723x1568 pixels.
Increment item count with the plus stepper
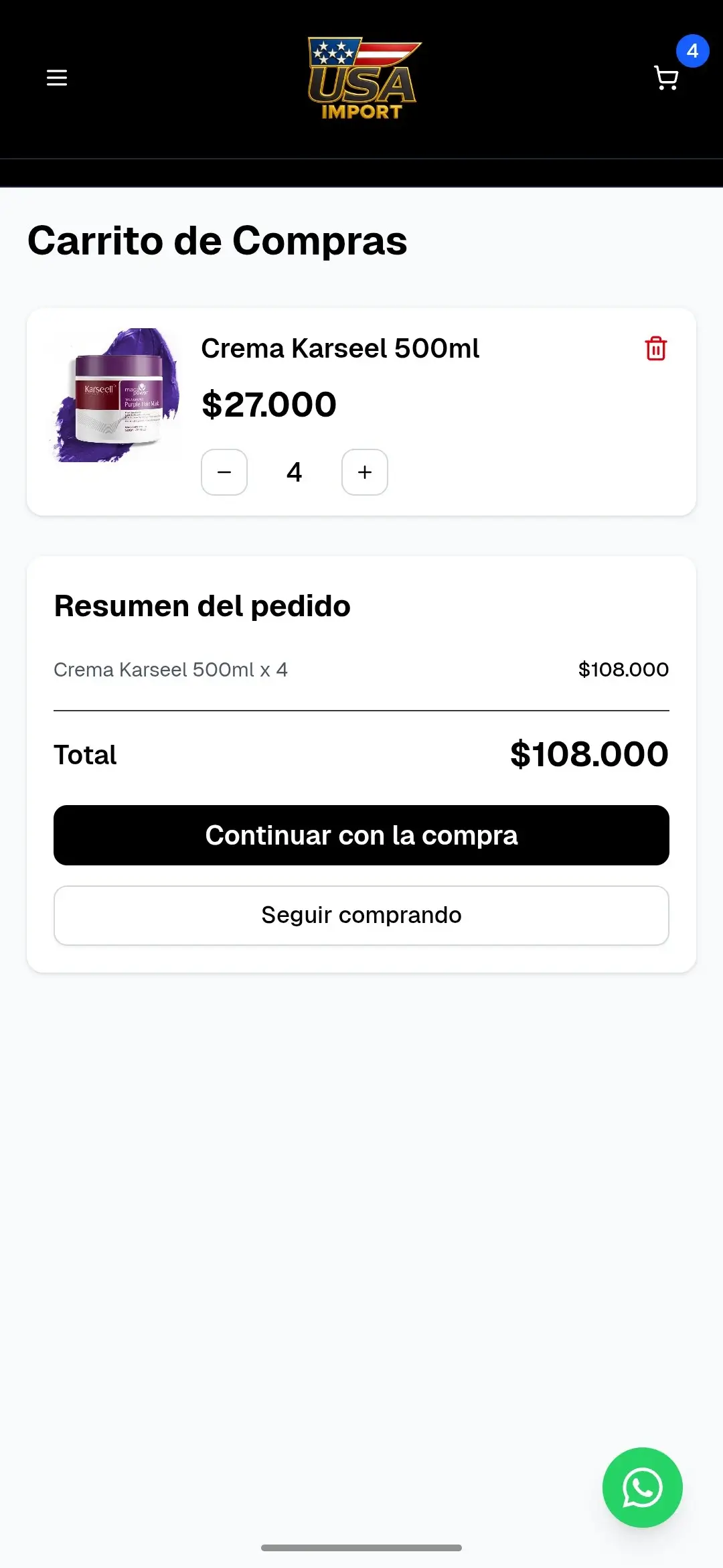[364, 472]
